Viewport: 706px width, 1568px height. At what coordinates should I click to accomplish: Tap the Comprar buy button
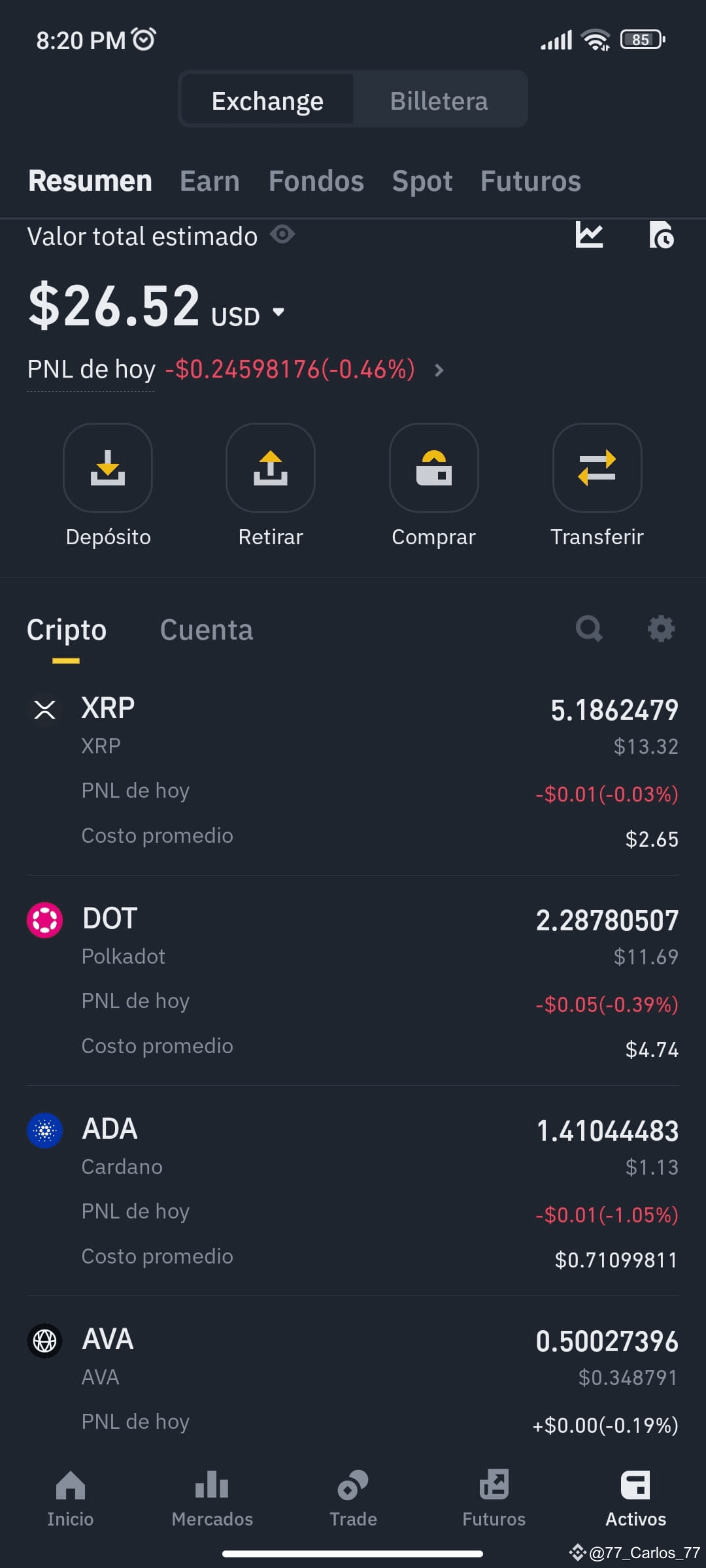point(433,468)
